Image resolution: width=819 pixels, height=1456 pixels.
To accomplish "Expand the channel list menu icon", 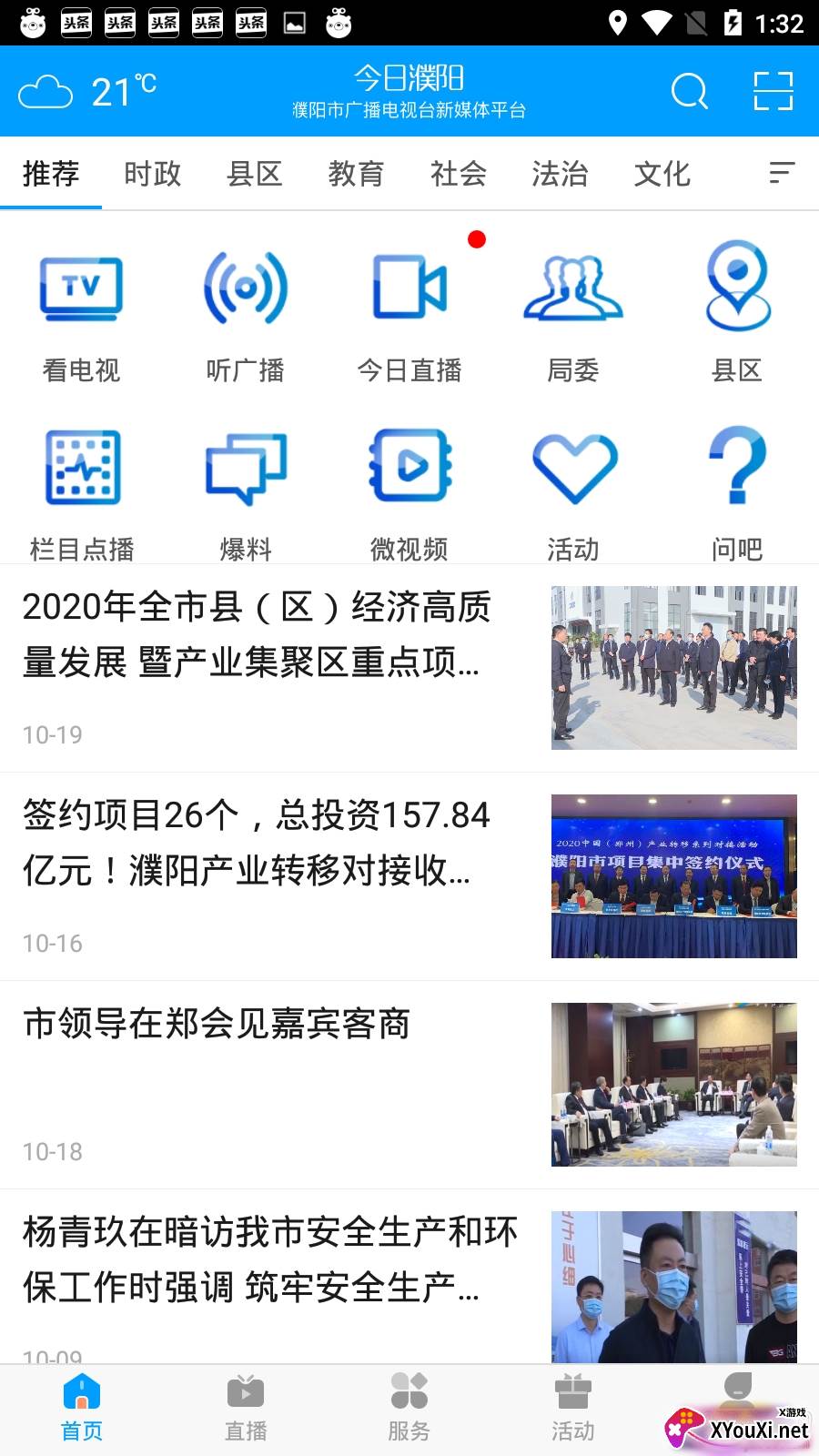I will coord(782,172).
